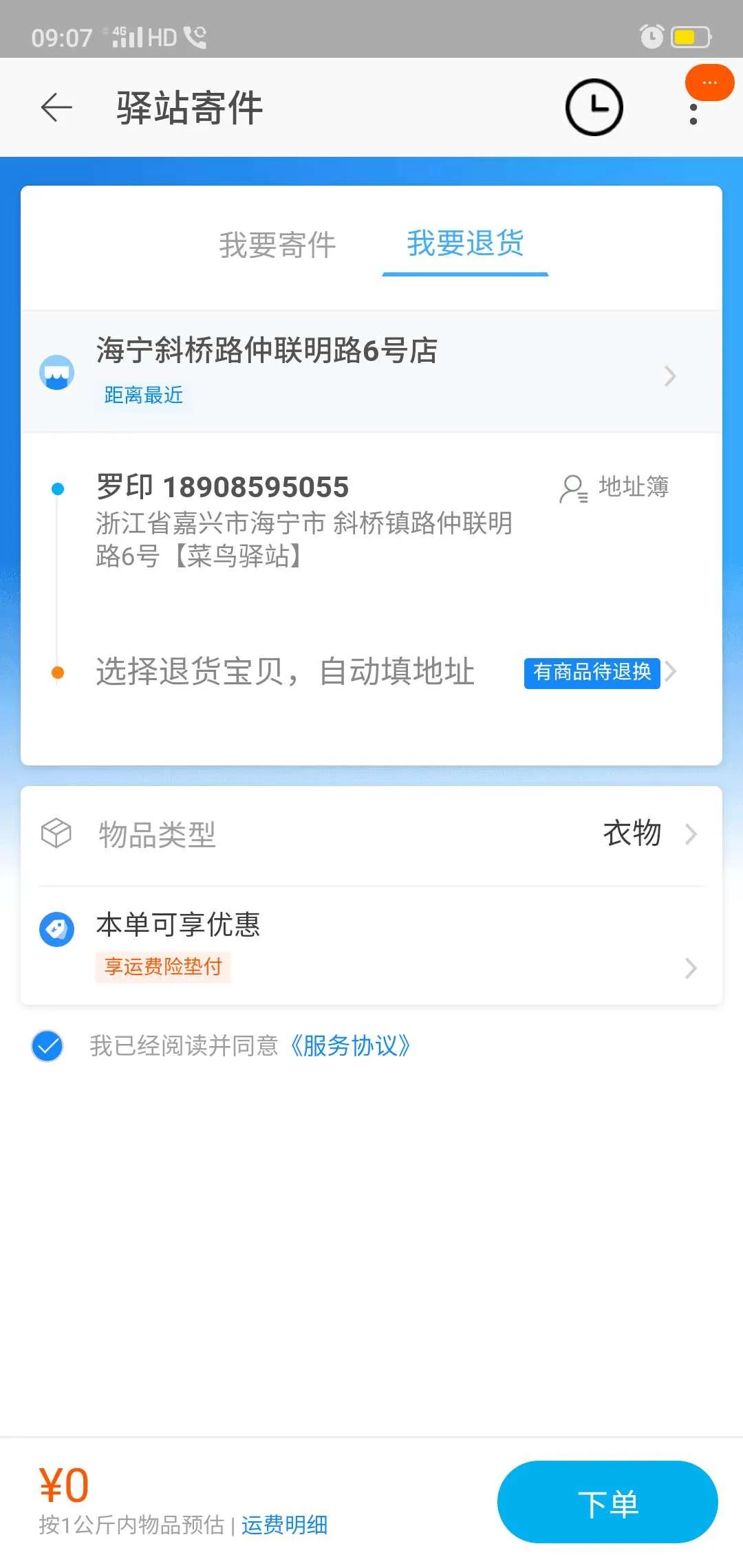View 运费明细 shipping fee details
This screenshot has height=1568, width=743.
[x=284, y=1525]
